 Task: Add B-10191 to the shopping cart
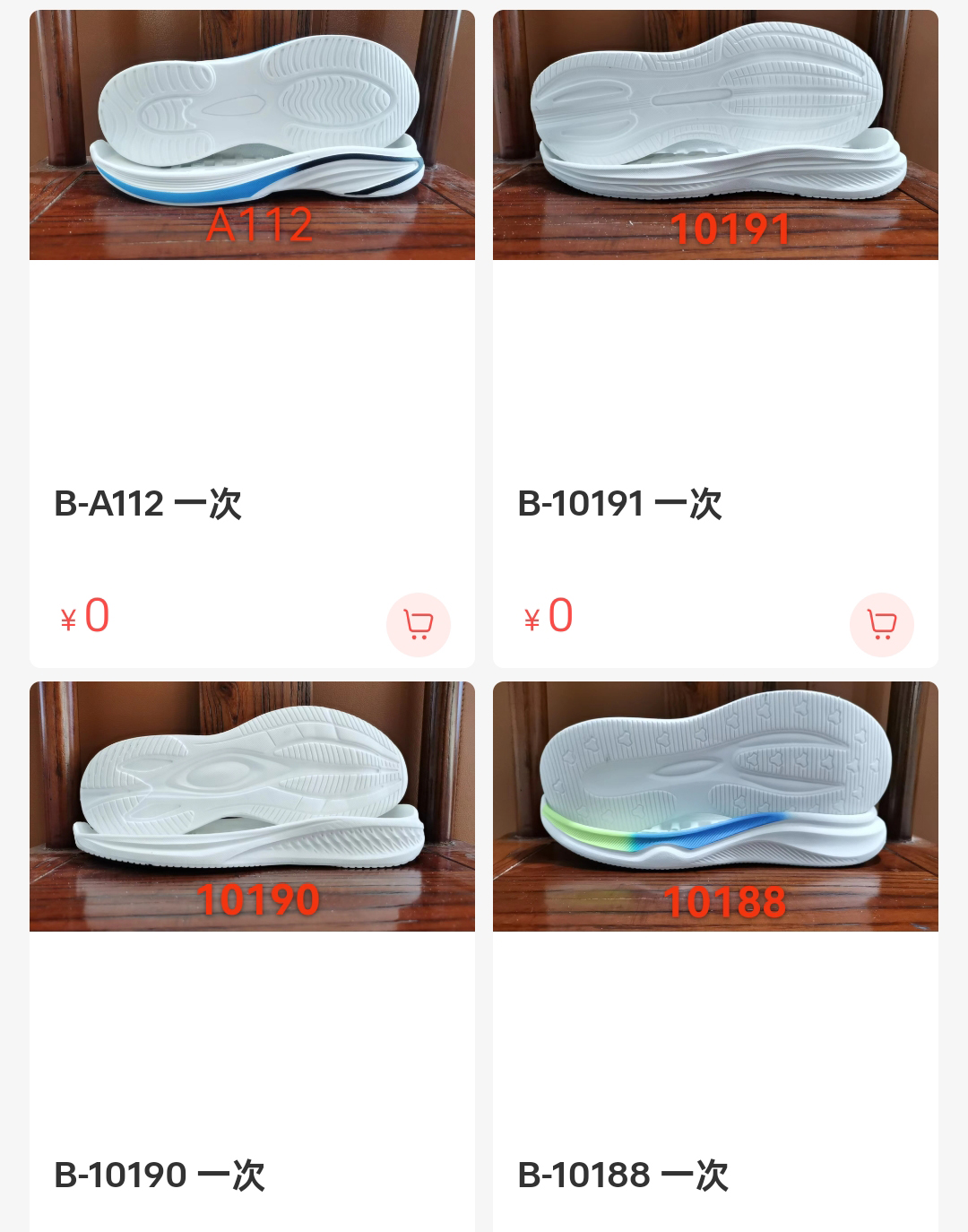click(881, 624)
